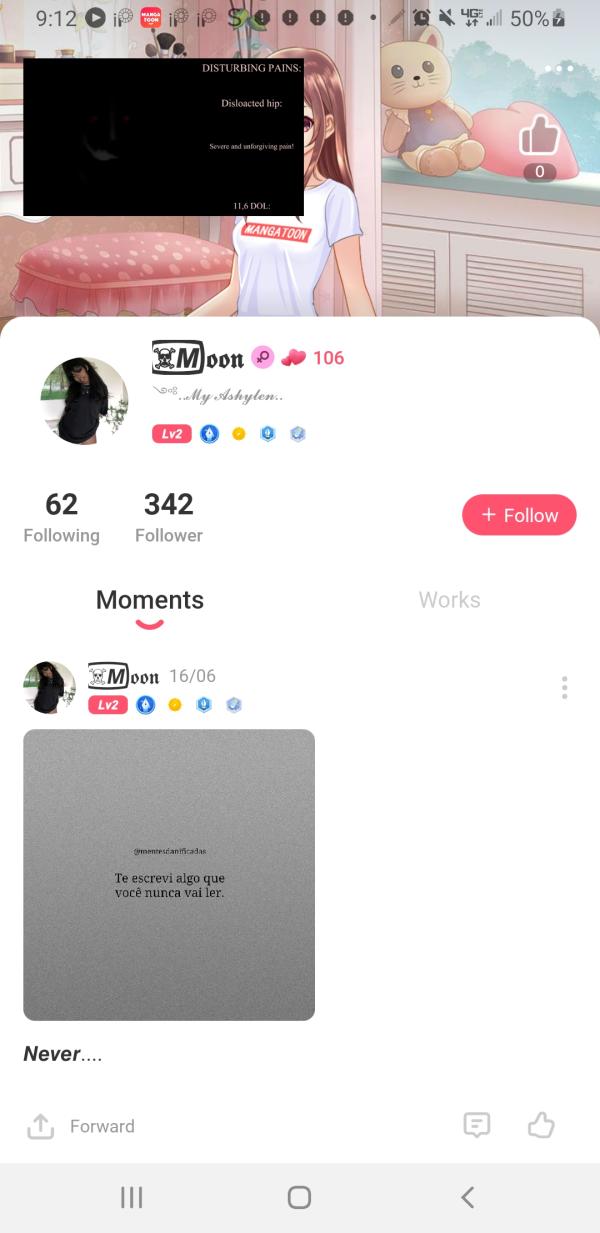Screen dimensions: 600x1233
Task: Open options menu for the 16/06 post
Action: point(565,688)
